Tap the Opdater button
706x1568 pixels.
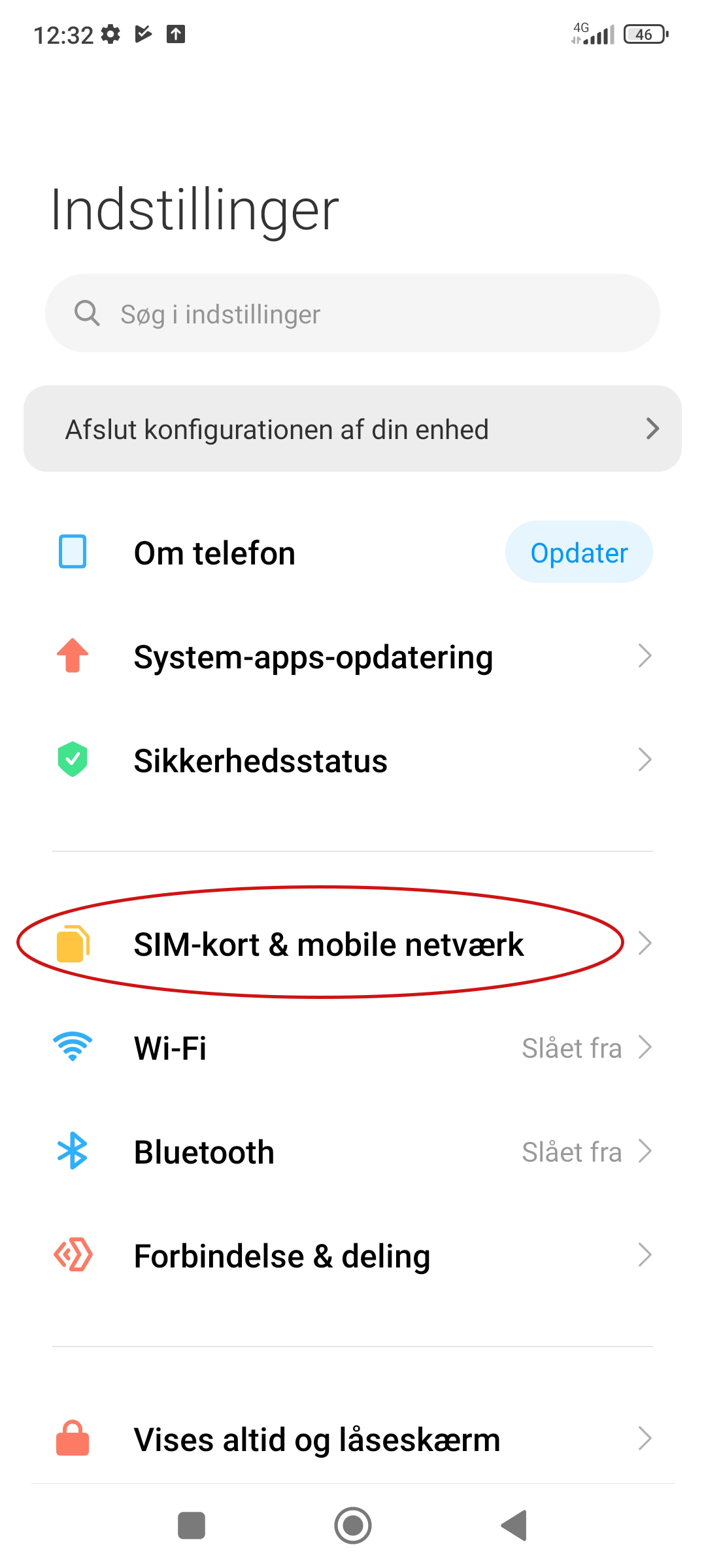pyautogui.click(x=579, y=553)
